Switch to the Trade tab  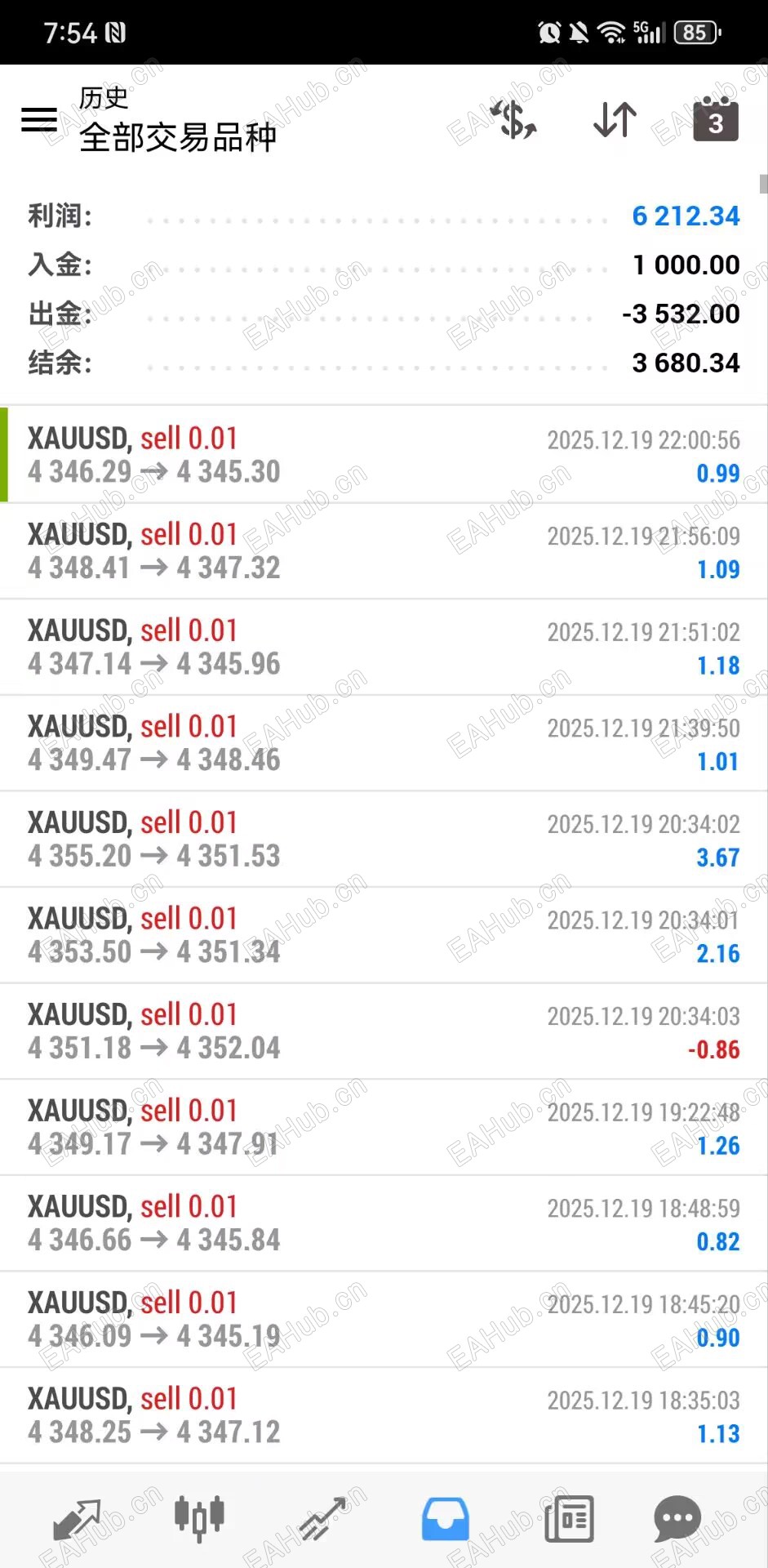(x=322, y=1520)
